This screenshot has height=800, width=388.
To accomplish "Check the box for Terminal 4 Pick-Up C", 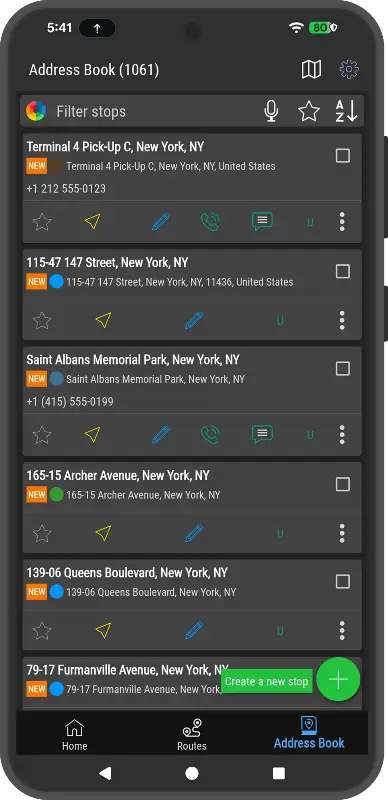I will (343, 156).
